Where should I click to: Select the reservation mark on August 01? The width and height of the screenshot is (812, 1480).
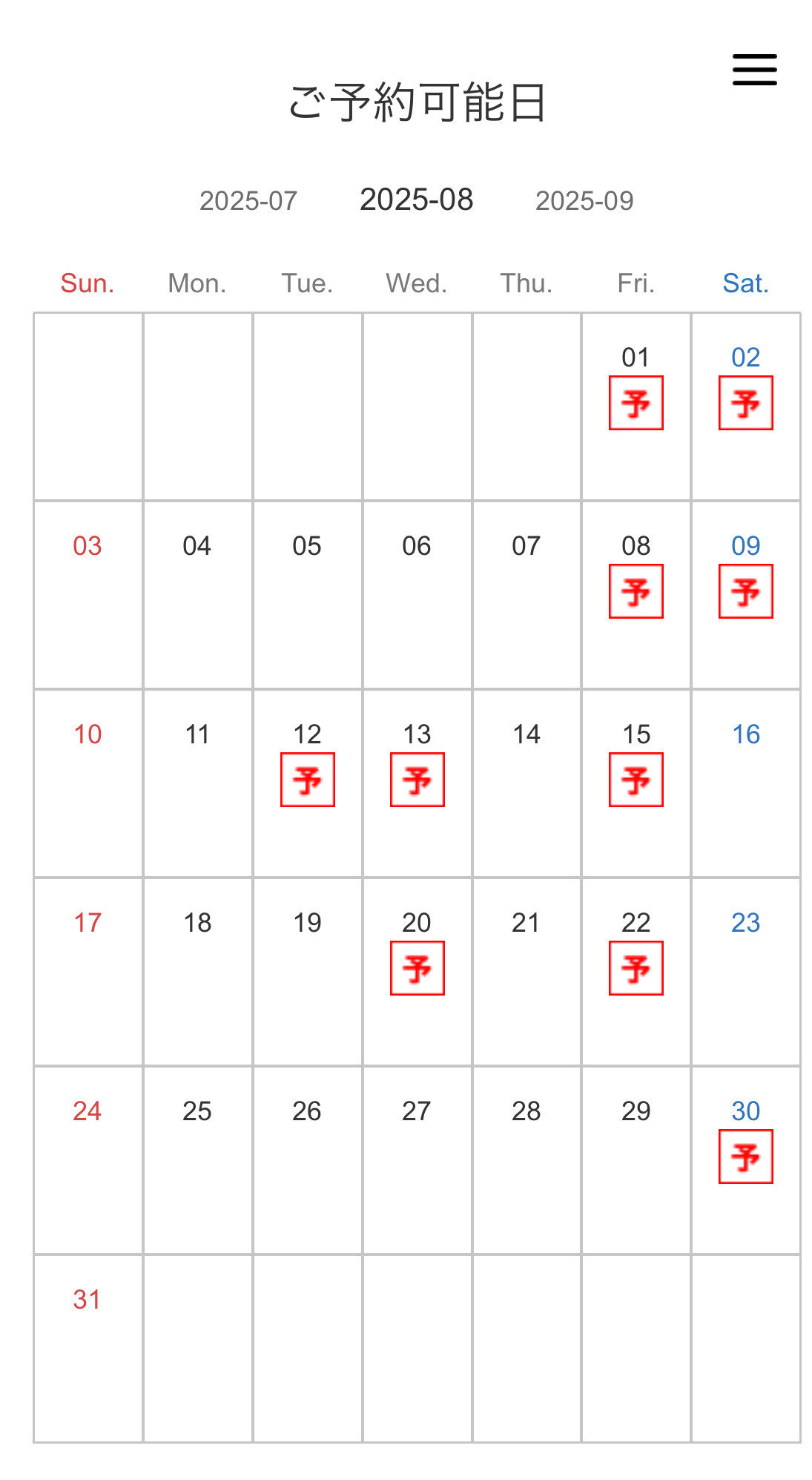[x=636, y=403]
